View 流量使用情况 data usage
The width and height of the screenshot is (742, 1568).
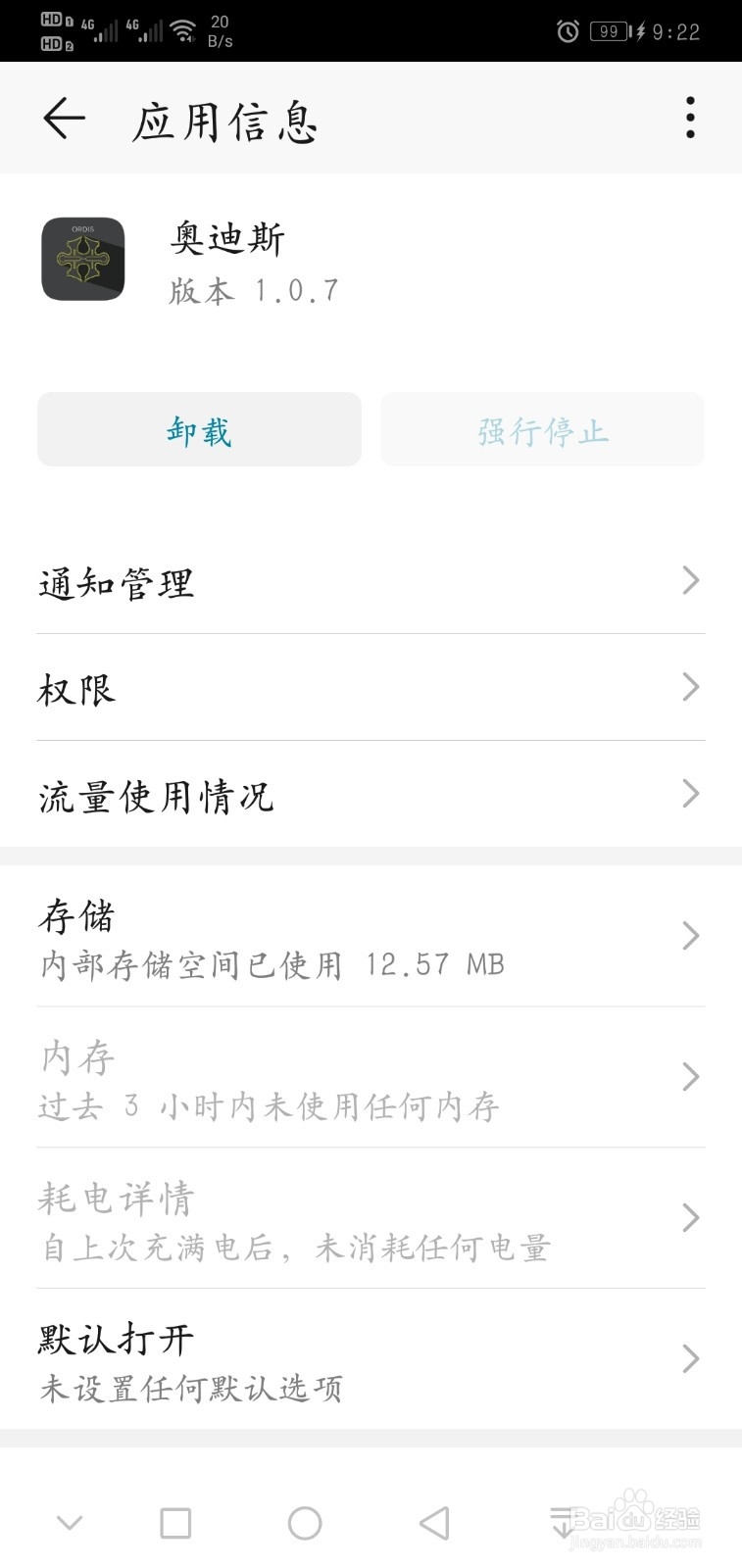click(x=371, y=795)
